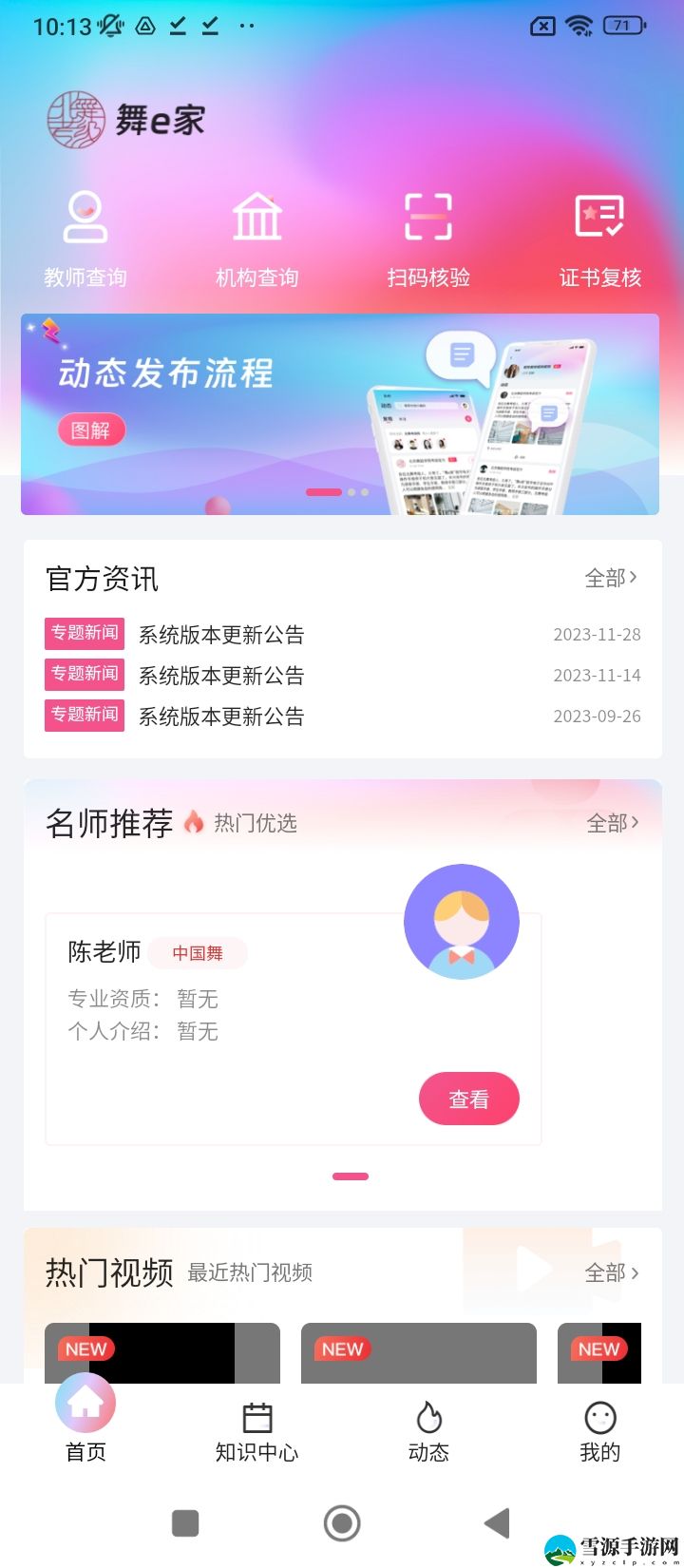
Task: Open the 动态发布流程 banner
Action: click(340, 414)
